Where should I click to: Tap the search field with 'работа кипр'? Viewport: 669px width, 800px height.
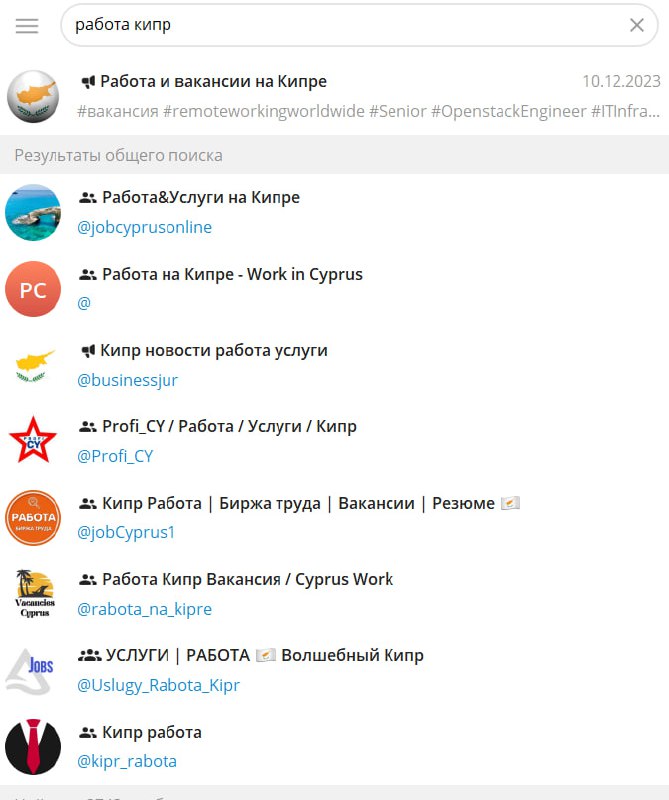pyautogui.click(x=340, y=26)
